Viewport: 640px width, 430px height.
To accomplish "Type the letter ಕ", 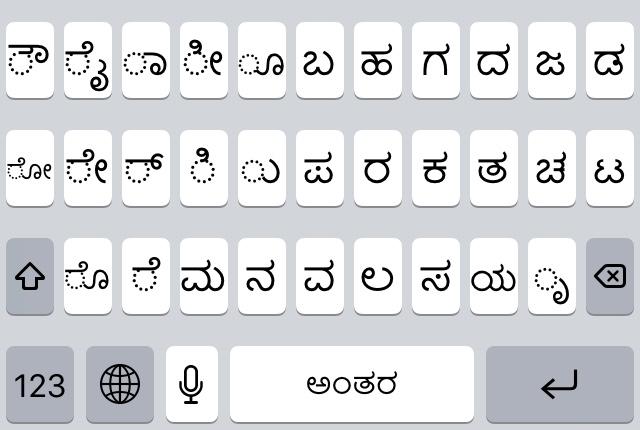I will click(436, 169).
